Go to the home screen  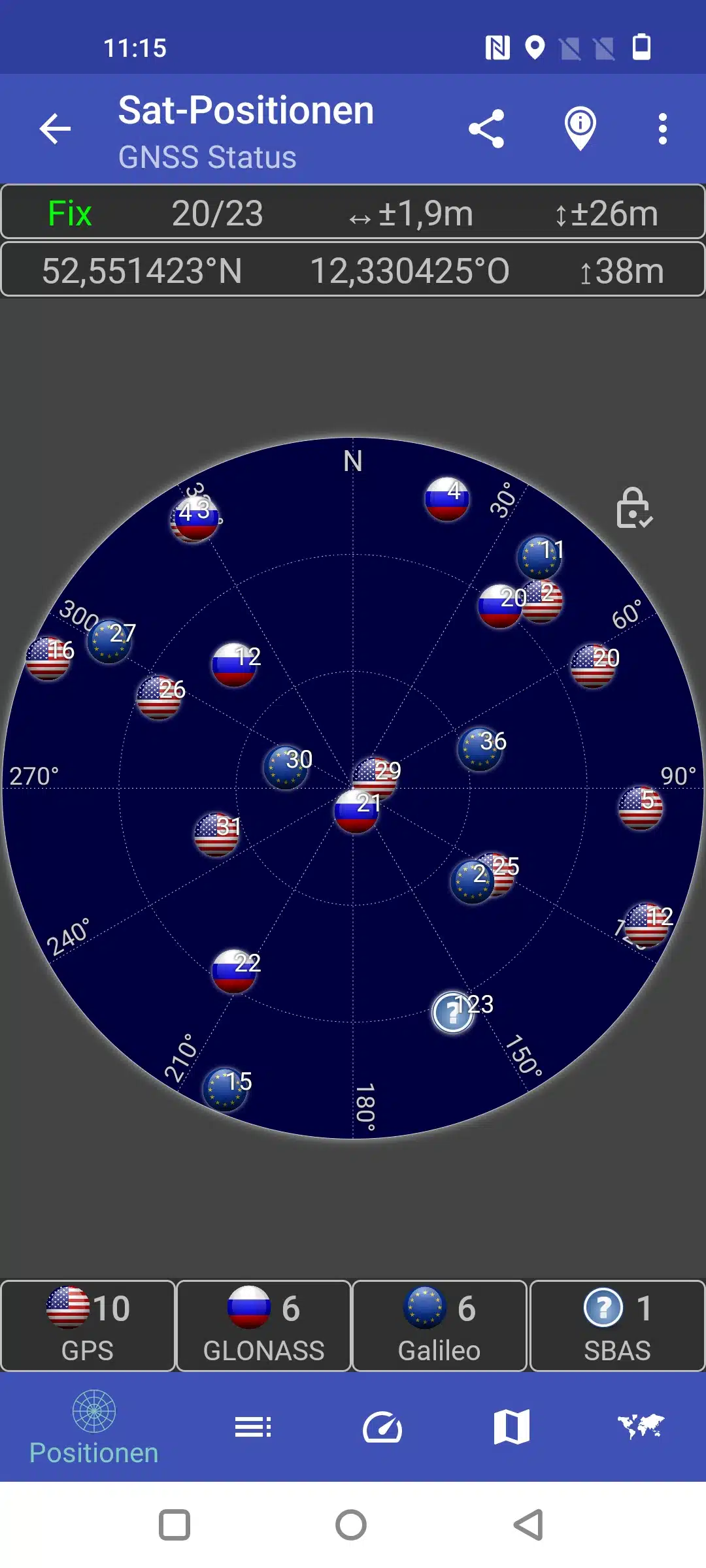[x=351, y=1525]
